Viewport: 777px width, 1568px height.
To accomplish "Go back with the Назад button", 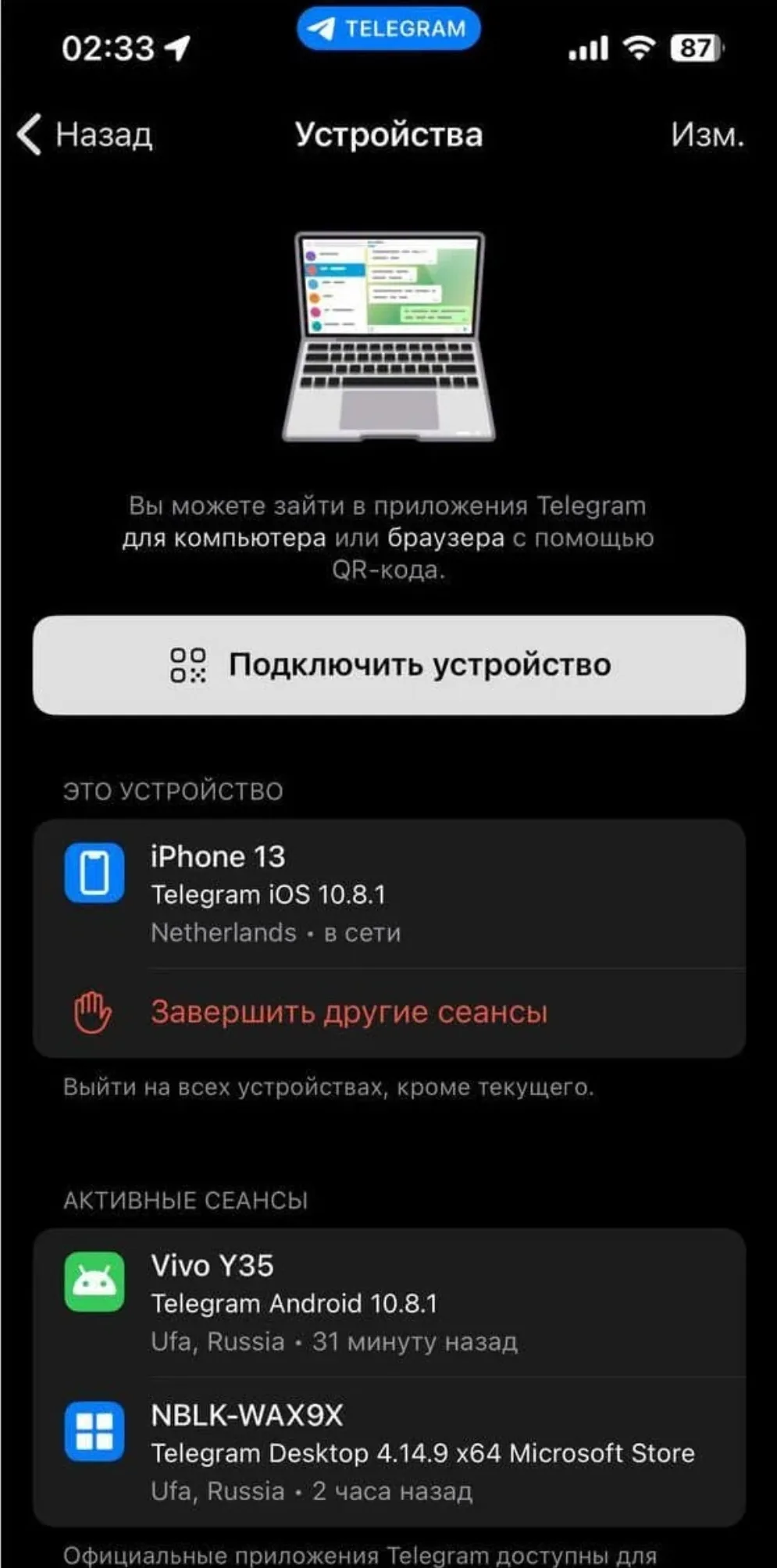I will pos(86,134).
